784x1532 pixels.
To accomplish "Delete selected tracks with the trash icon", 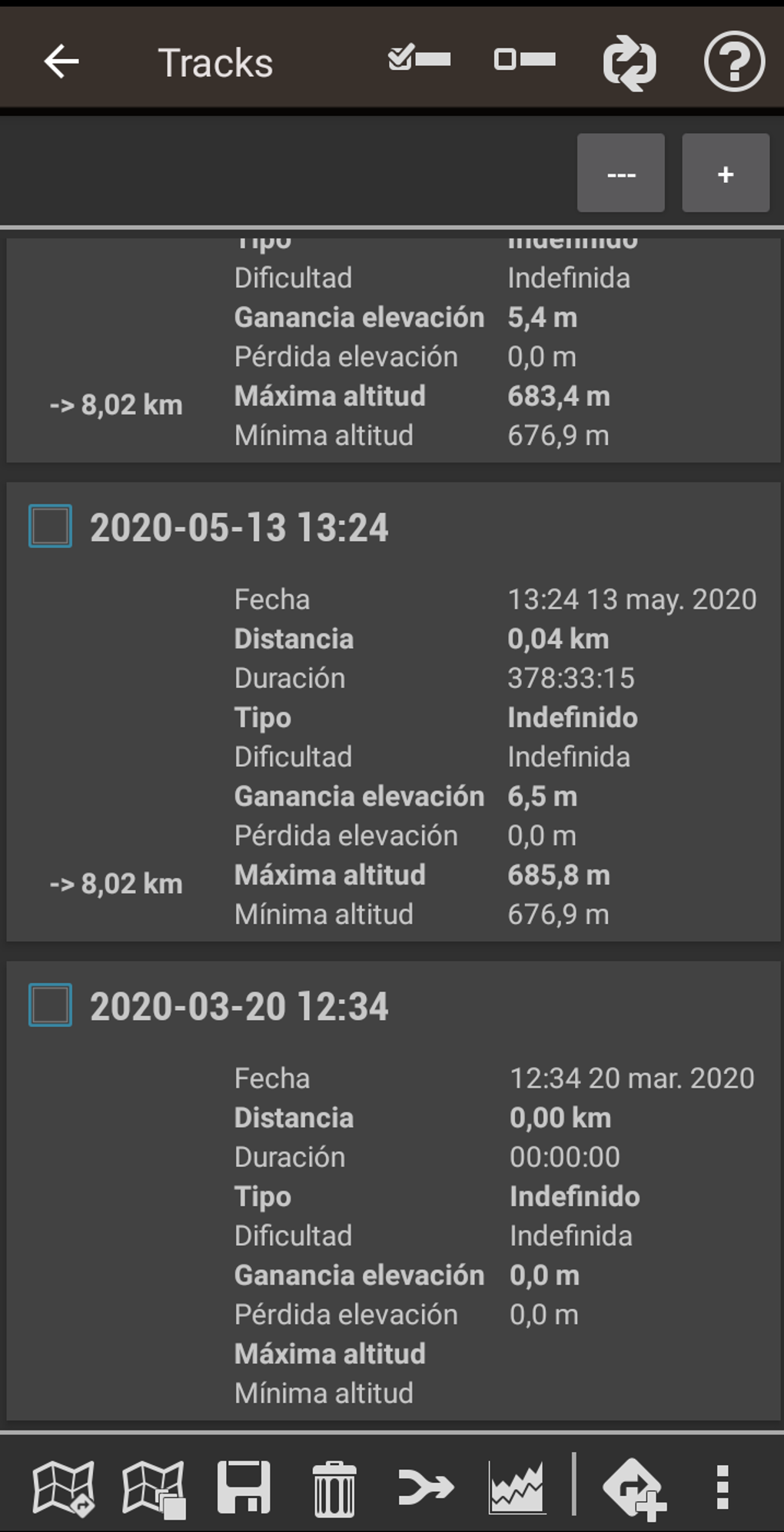I will click(x=334, y=1489).
